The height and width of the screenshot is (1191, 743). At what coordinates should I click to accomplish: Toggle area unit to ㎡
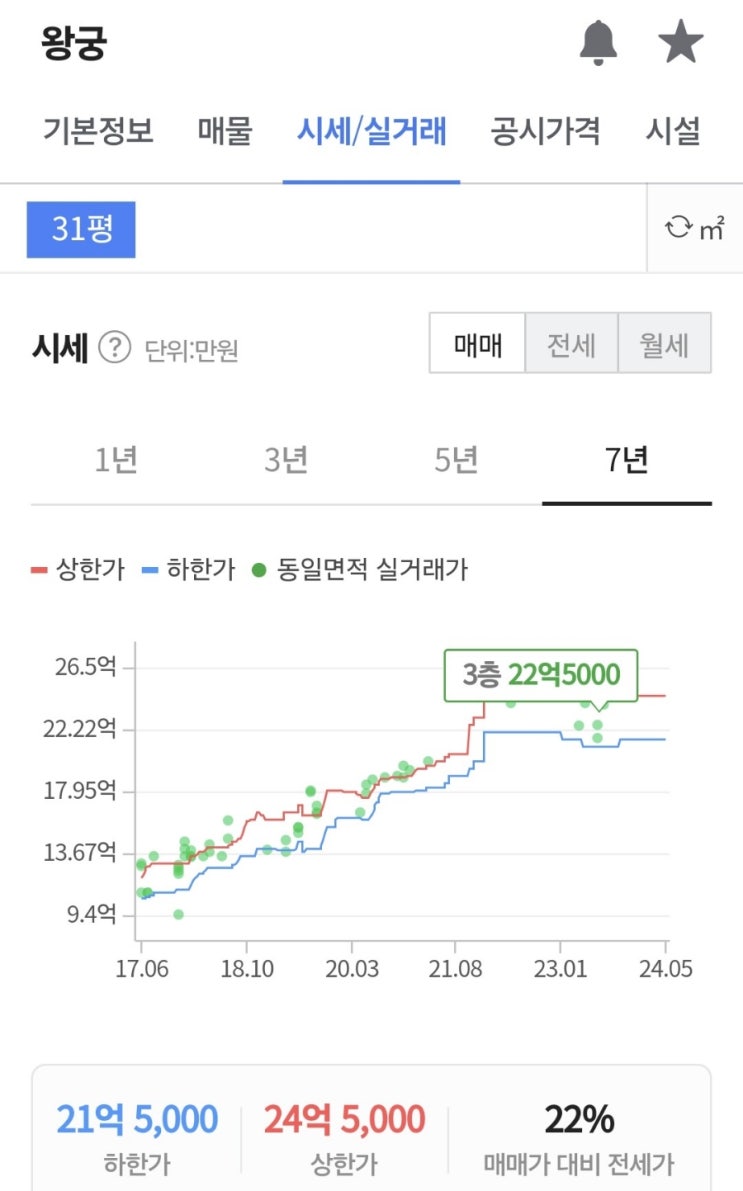(x=694, y=227)
